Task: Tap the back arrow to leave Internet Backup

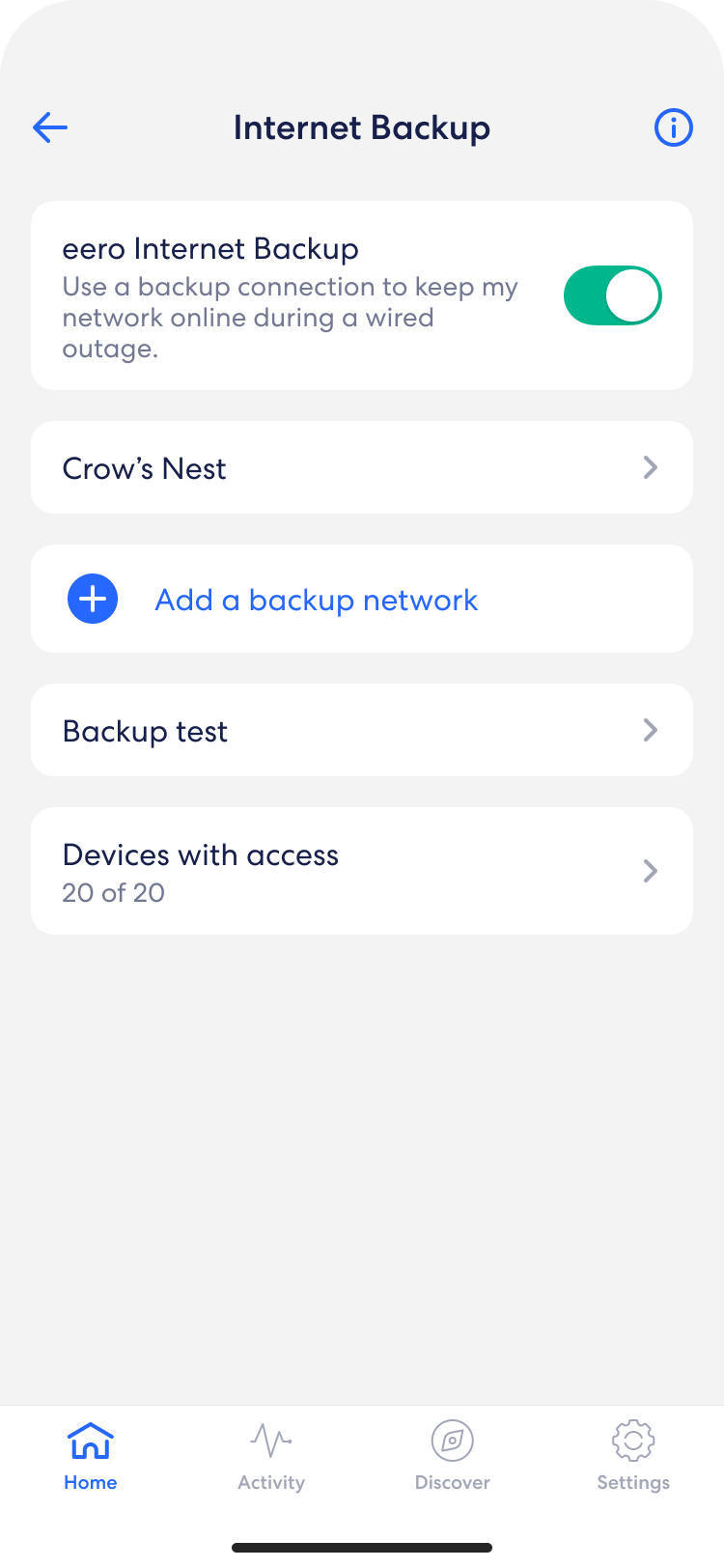Action: coord(49,126)
